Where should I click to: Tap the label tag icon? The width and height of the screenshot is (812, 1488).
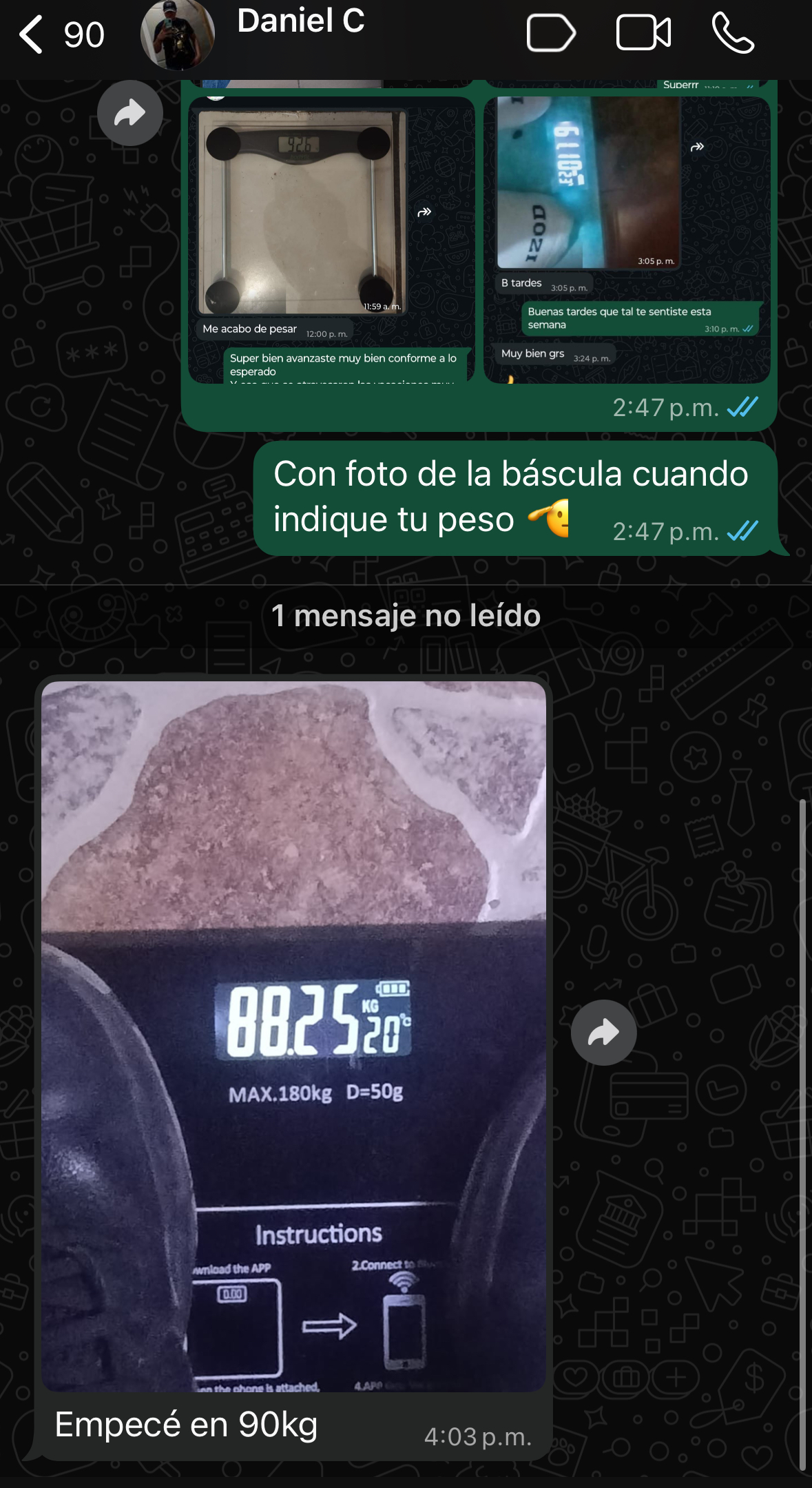551,33
